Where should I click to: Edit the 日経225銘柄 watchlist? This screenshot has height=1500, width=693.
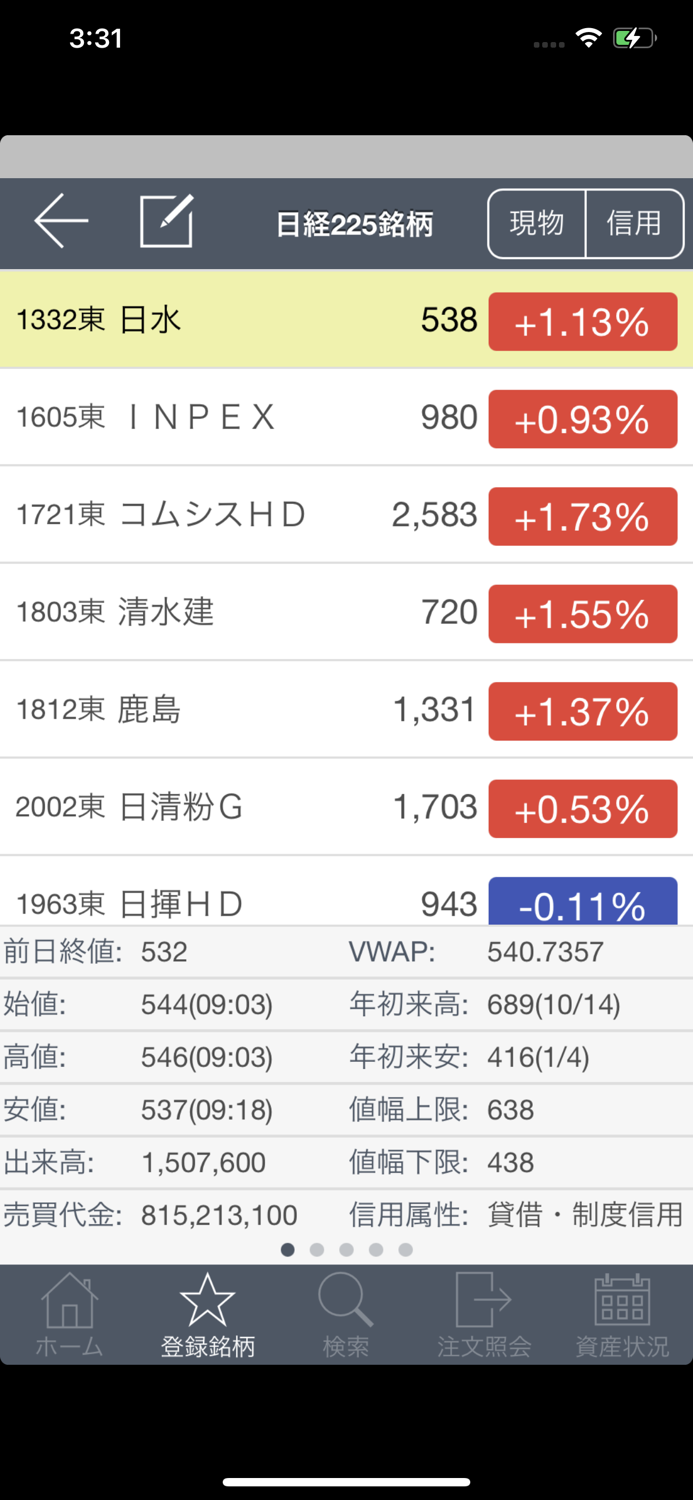(x=166, y=221)
